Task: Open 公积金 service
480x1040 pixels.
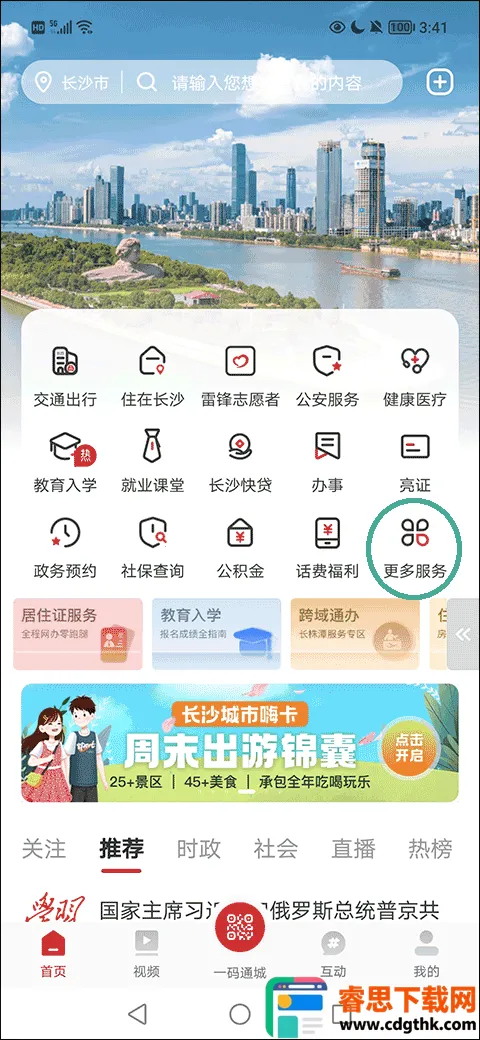Action: point(240,547)
